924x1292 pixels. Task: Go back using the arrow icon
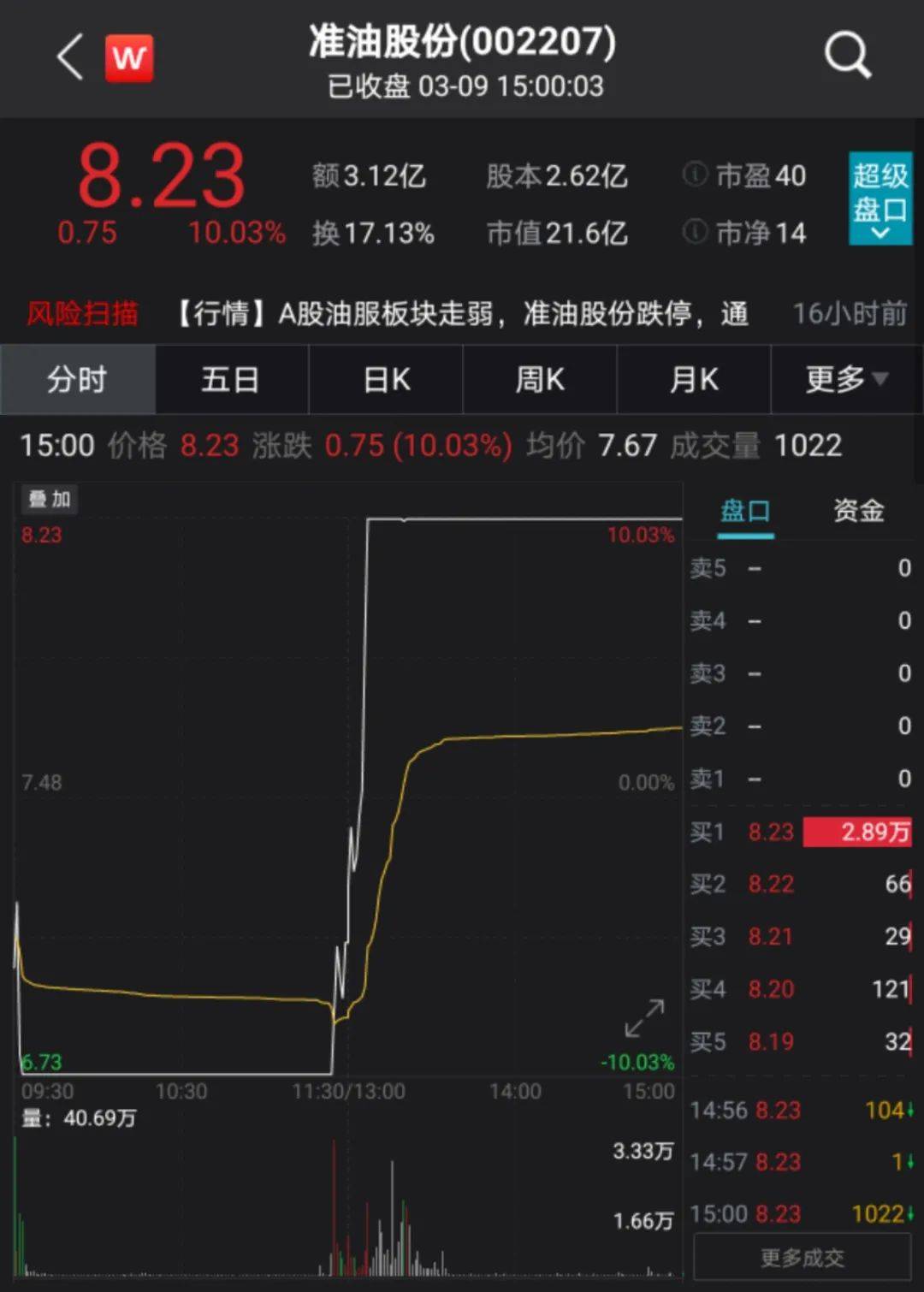70,57
